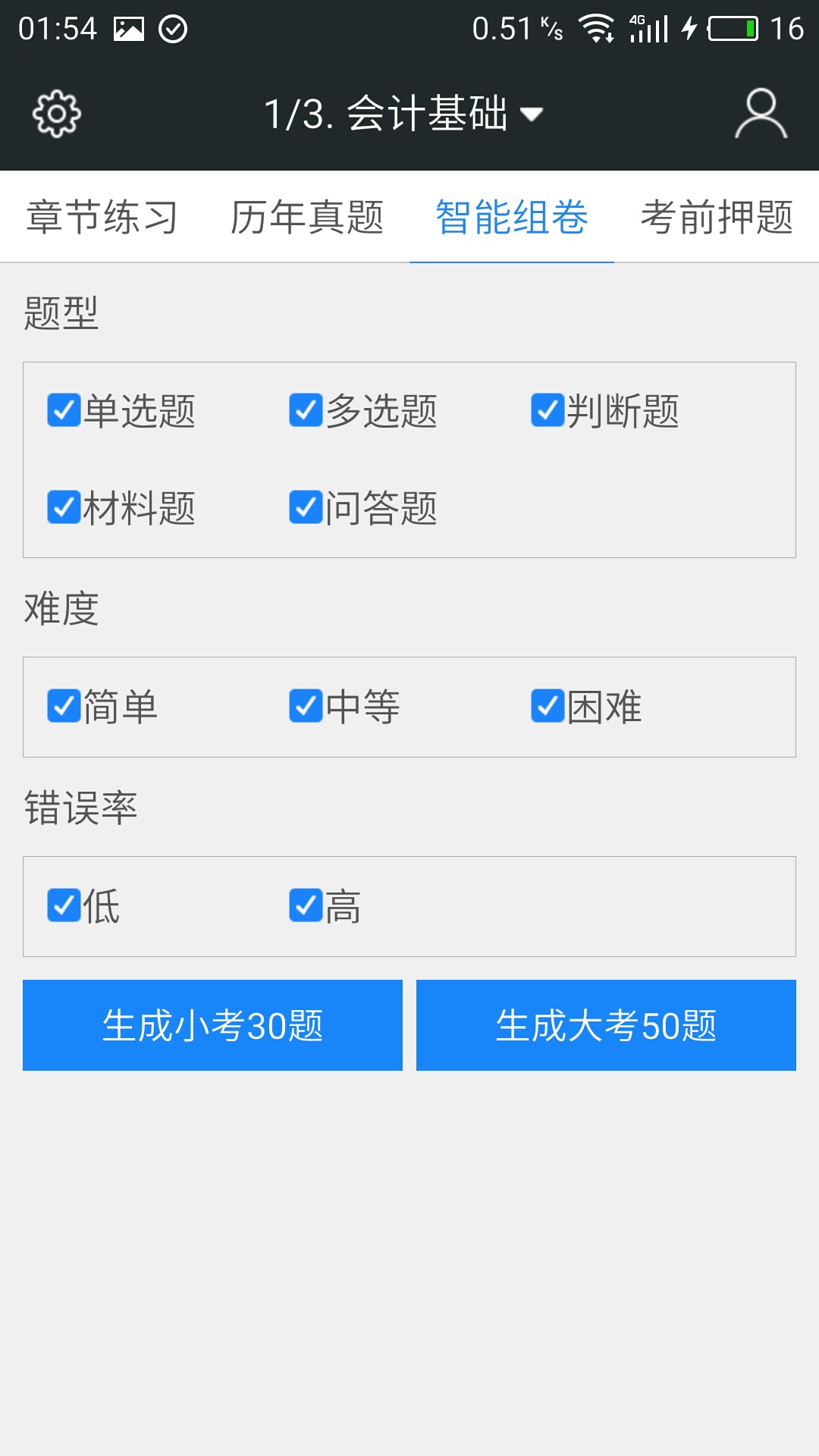Open the user profile icon
Viewport: 819px width, 1456px height.
[761, 114]
